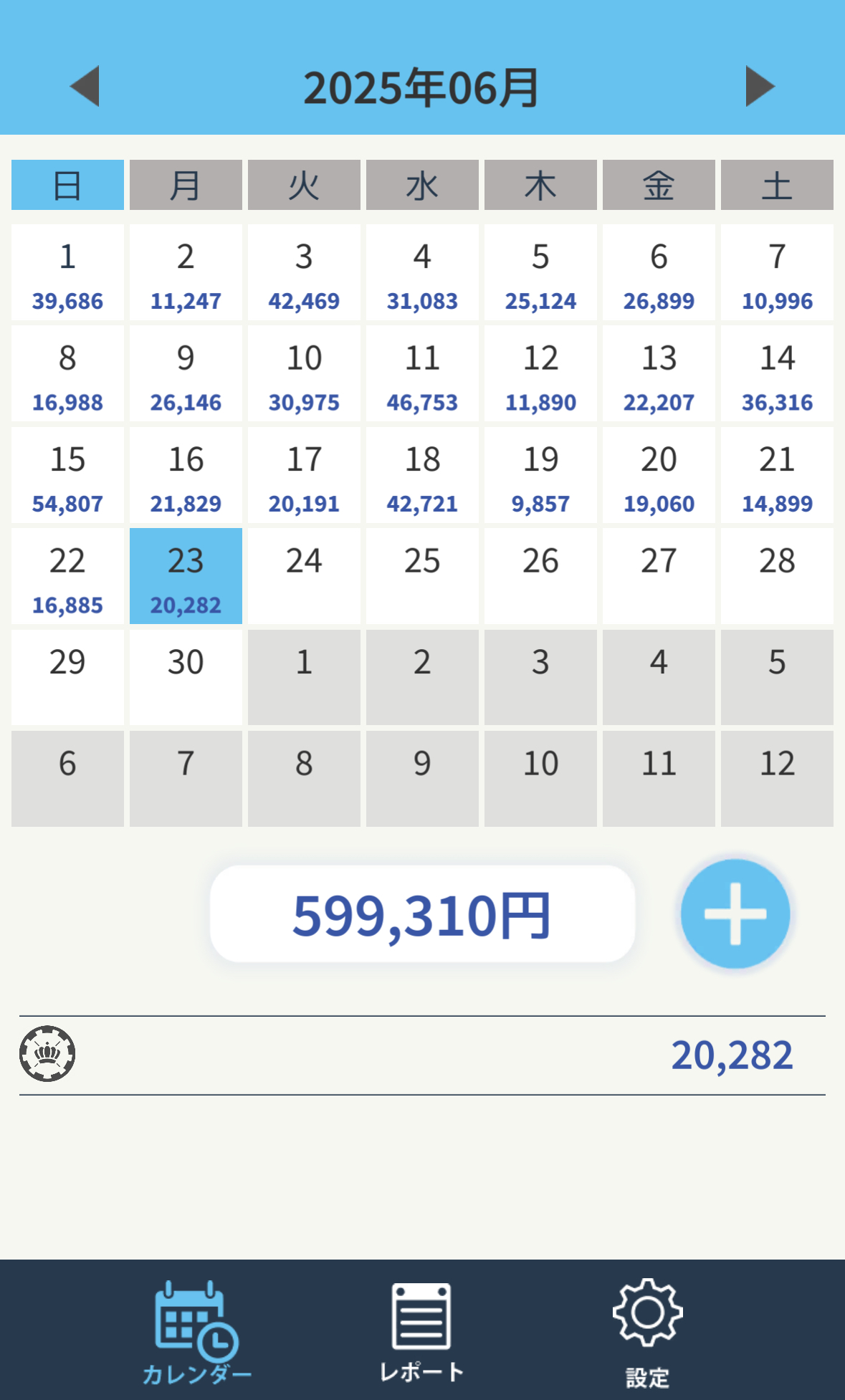Image resolution: width=845 pixels, height=1400 pixels.
Task: Choose June 24 in the calendar
Action: [304, 576]
